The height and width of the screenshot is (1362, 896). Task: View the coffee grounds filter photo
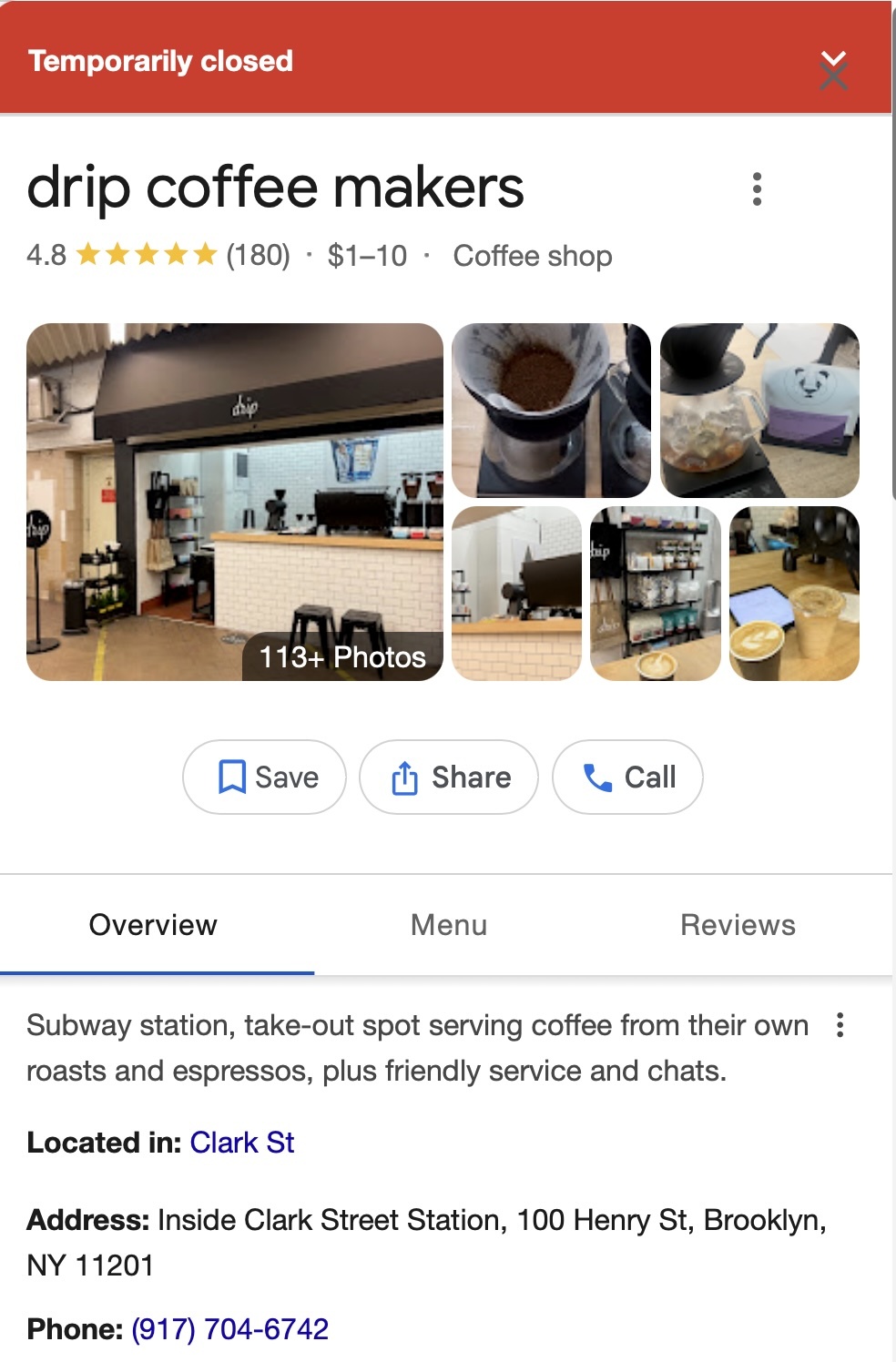[x=551, y=411]
